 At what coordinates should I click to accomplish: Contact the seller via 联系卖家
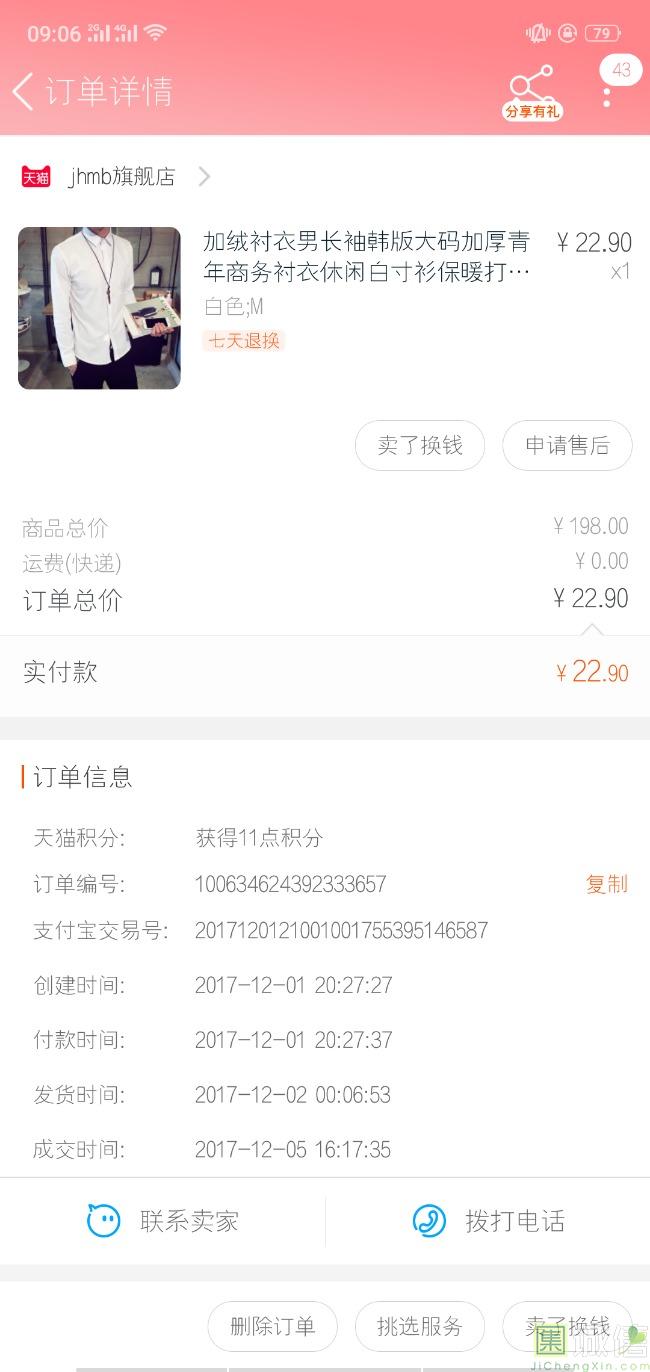[163, 1221]
